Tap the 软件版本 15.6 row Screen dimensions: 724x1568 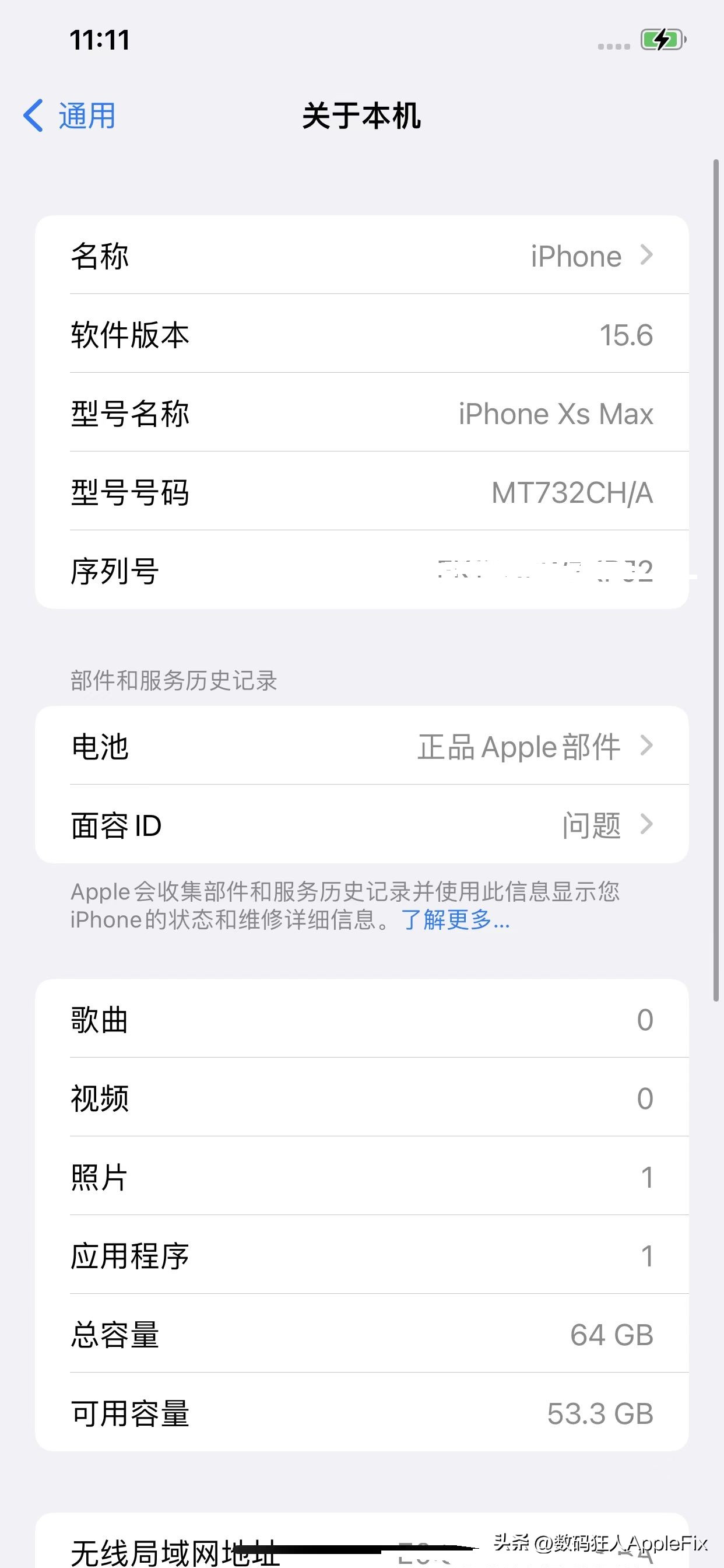click(362, 335)
